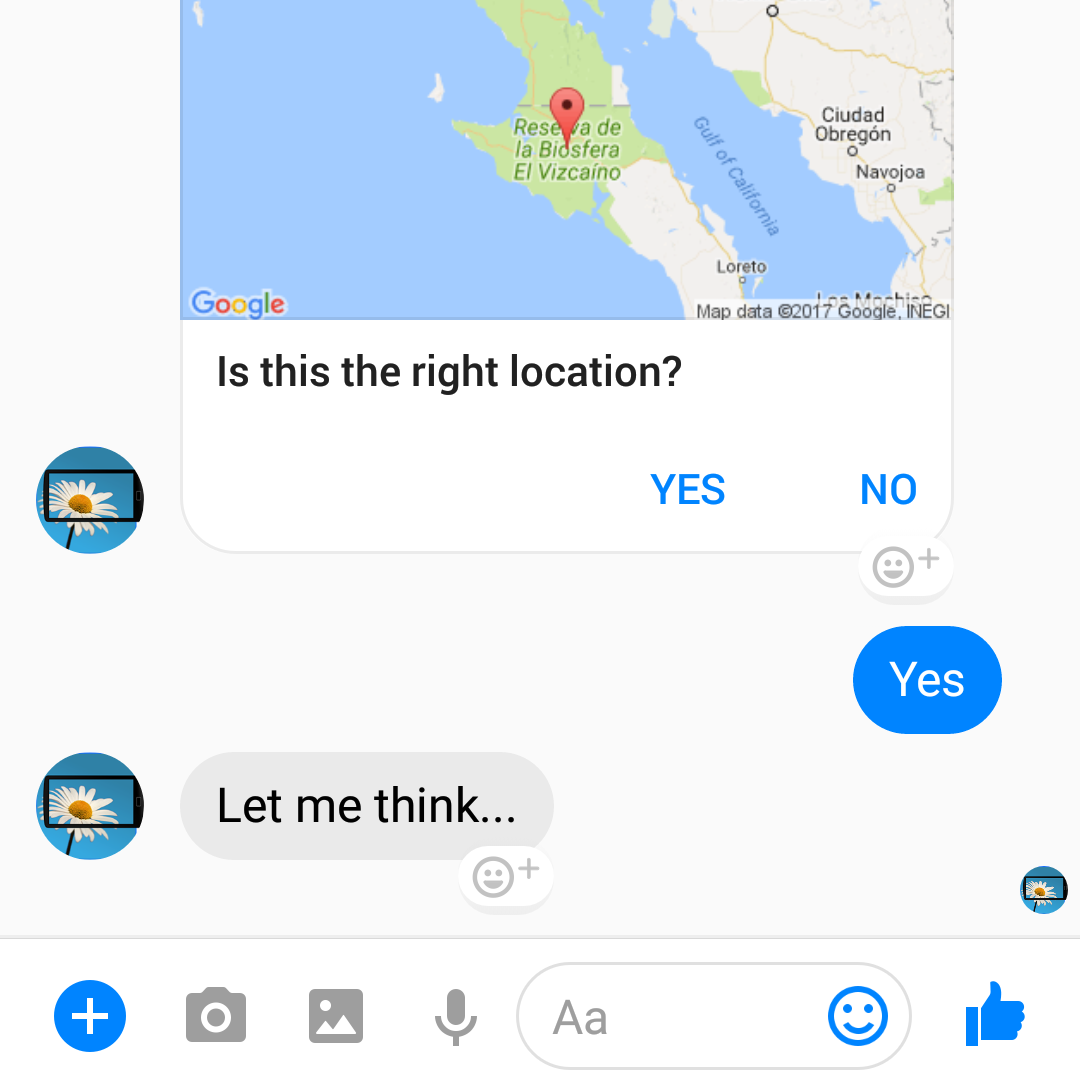Open the camera to take a photo
The width and height of the screenshot is (1080, 1081).
pos(216,1015)
